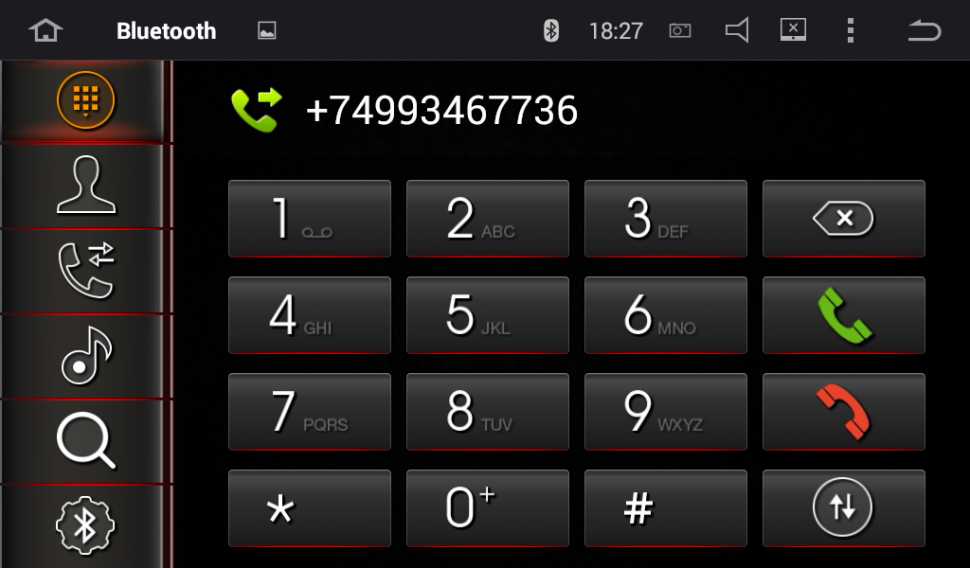The height and width of the screenshot is (568, 970).
Task: Select the dial pad tab
Action: [86, 100]
